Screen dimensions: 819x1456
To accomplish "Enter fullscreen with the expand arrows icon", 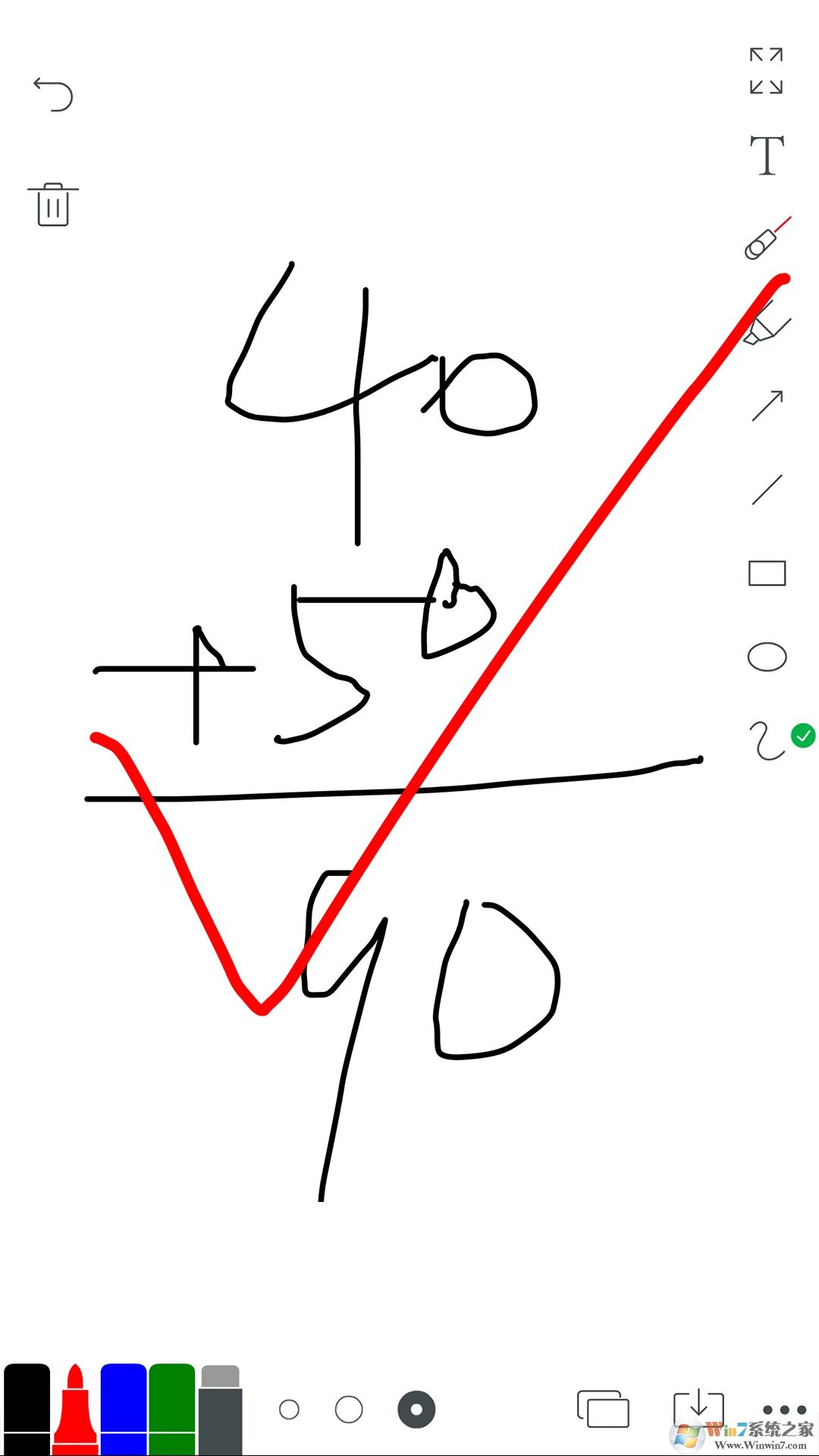I will point(766,71).
